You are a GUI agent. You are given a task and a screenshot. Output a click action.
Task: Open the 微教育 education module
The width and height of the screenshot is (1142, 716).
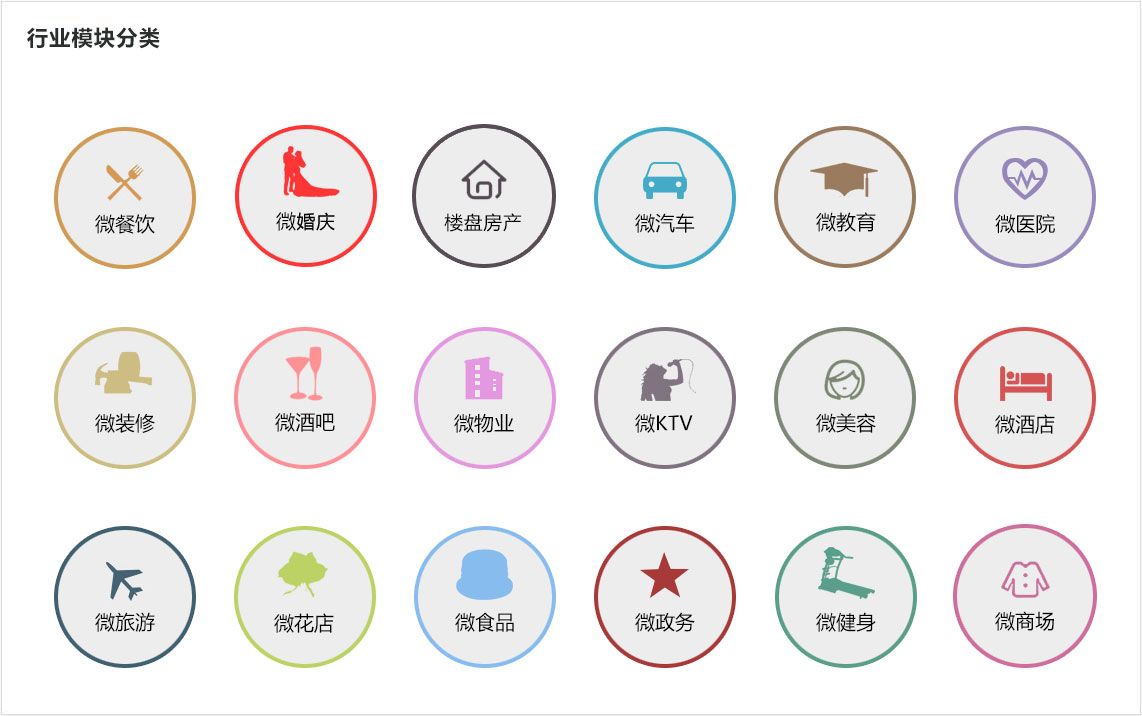pos(845,197)
